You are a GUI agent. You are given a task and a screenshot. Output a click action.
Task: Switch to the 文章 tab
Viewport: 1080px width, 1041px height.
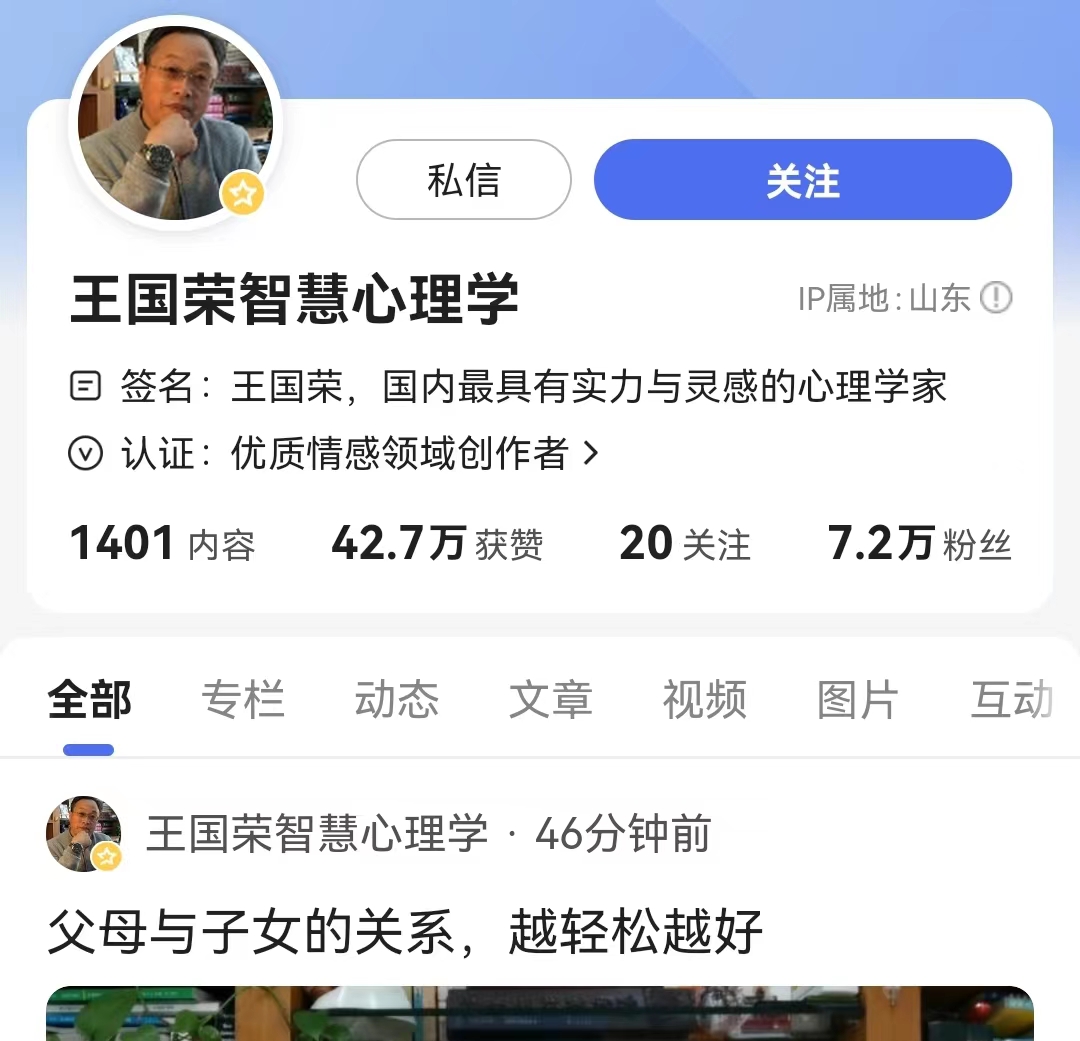pyautogui.click(x=551, y=700)
